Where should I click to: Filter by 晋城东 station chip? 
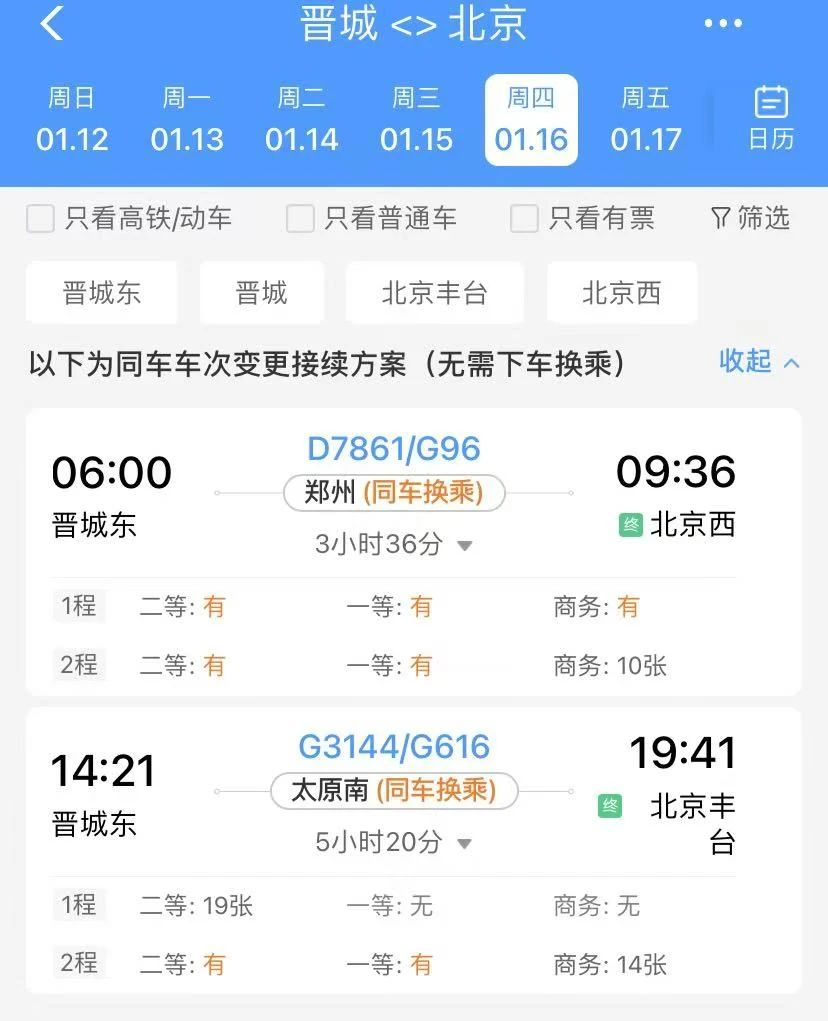point(102,293)
